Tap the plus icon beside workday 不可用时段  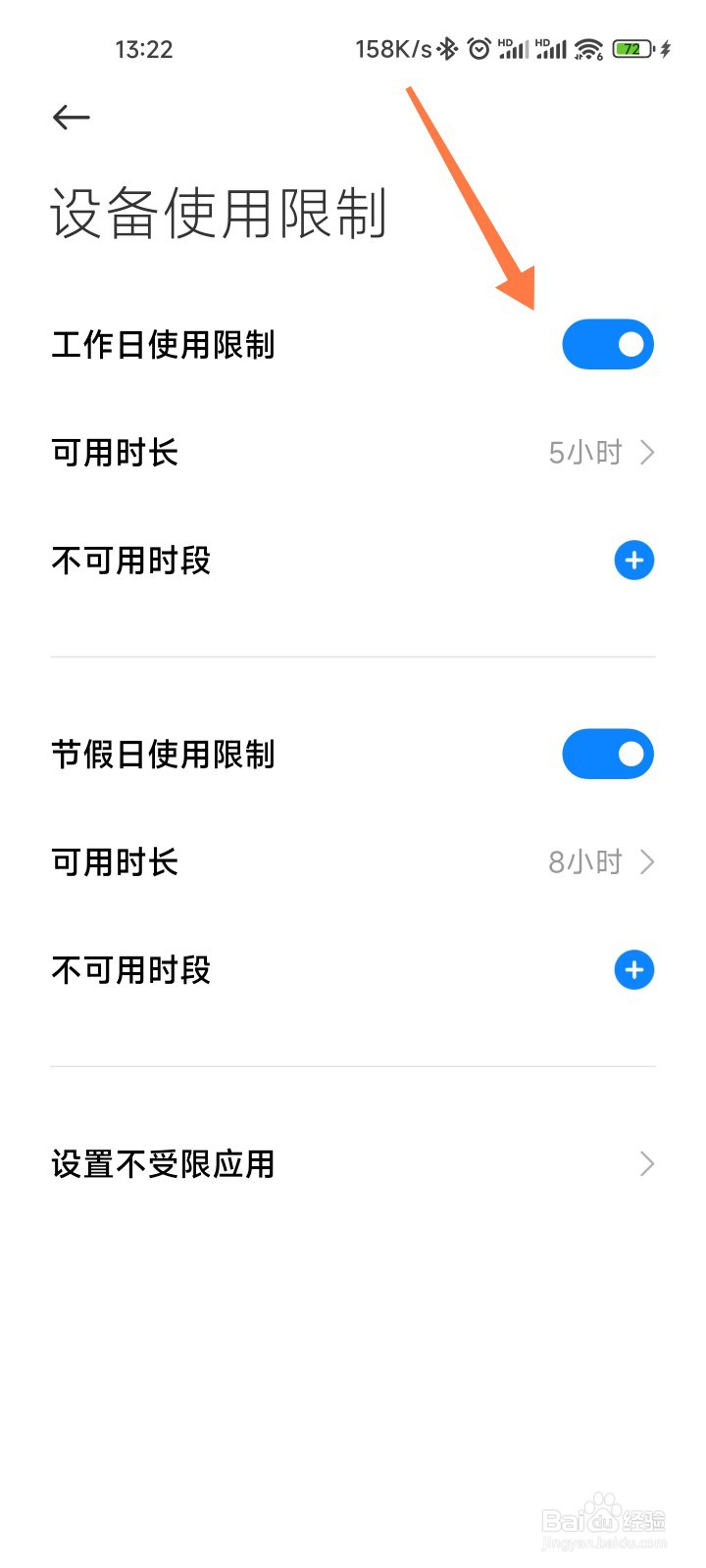coord(633,560)
